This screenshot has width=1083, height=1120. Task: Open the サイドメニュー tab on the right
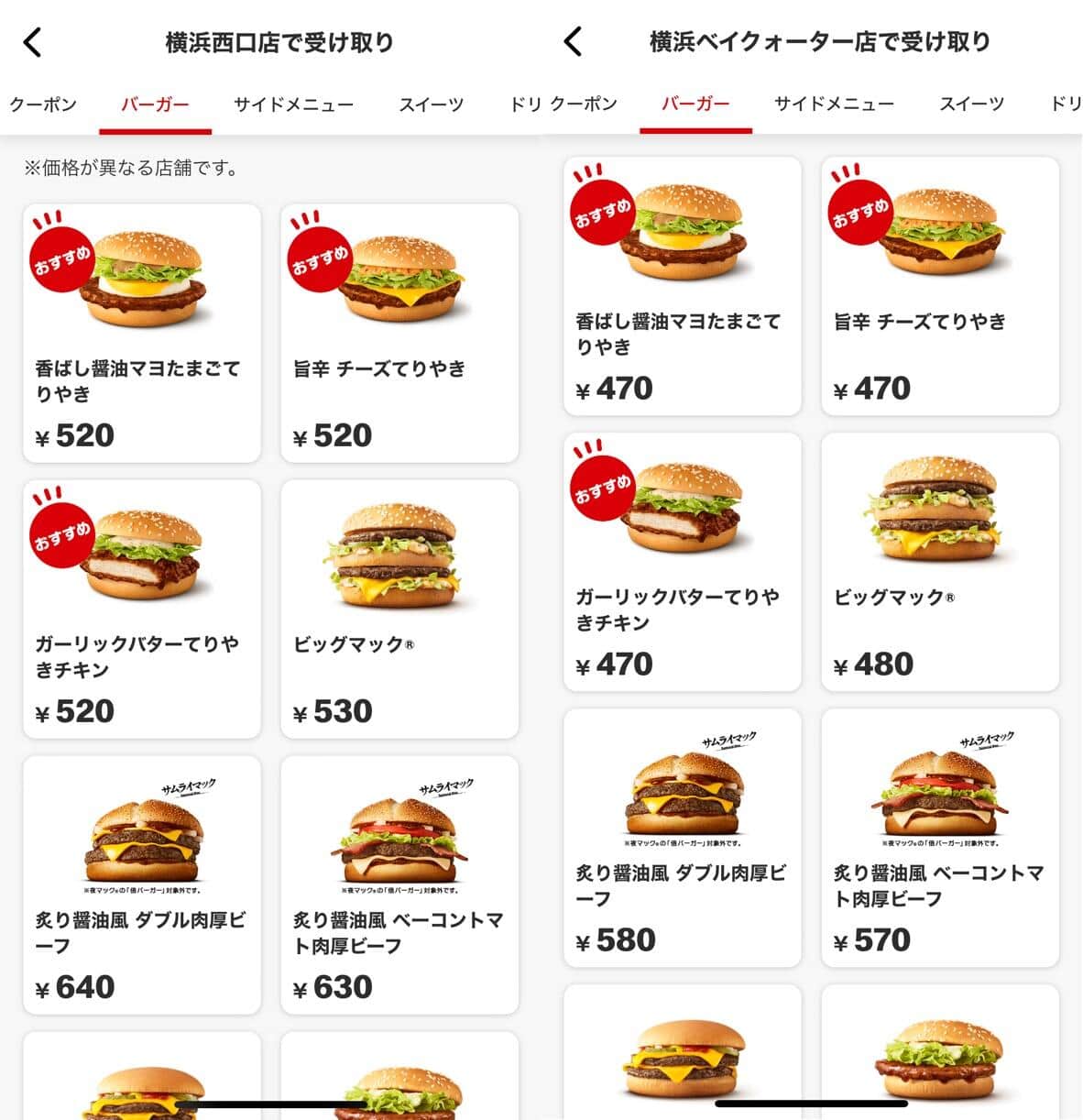[x=833, y=104]
